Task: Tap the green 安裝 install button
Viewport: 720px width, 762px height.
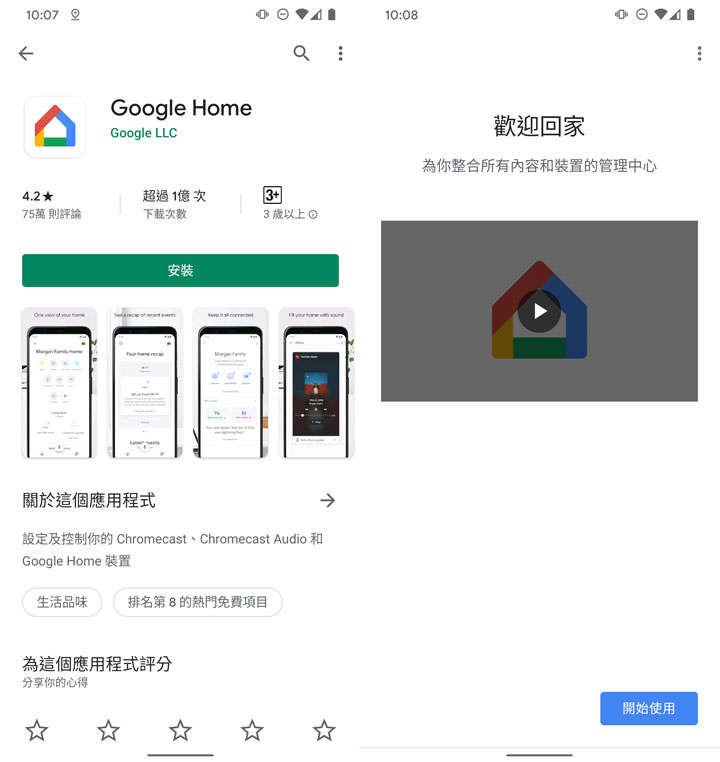Action: (180, 271)
